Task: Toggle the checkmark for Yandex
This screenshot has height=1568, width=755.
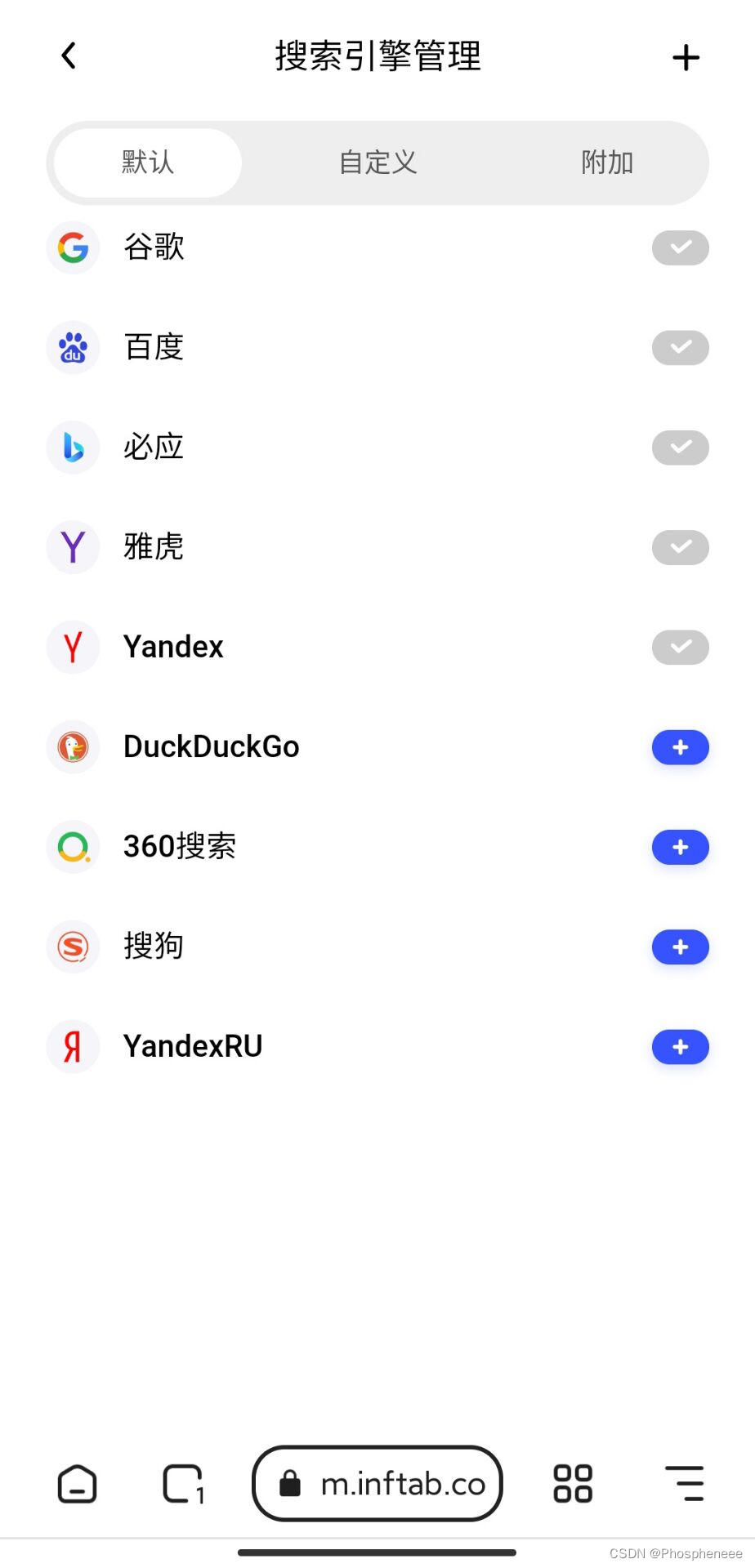Action: point(680,647)
